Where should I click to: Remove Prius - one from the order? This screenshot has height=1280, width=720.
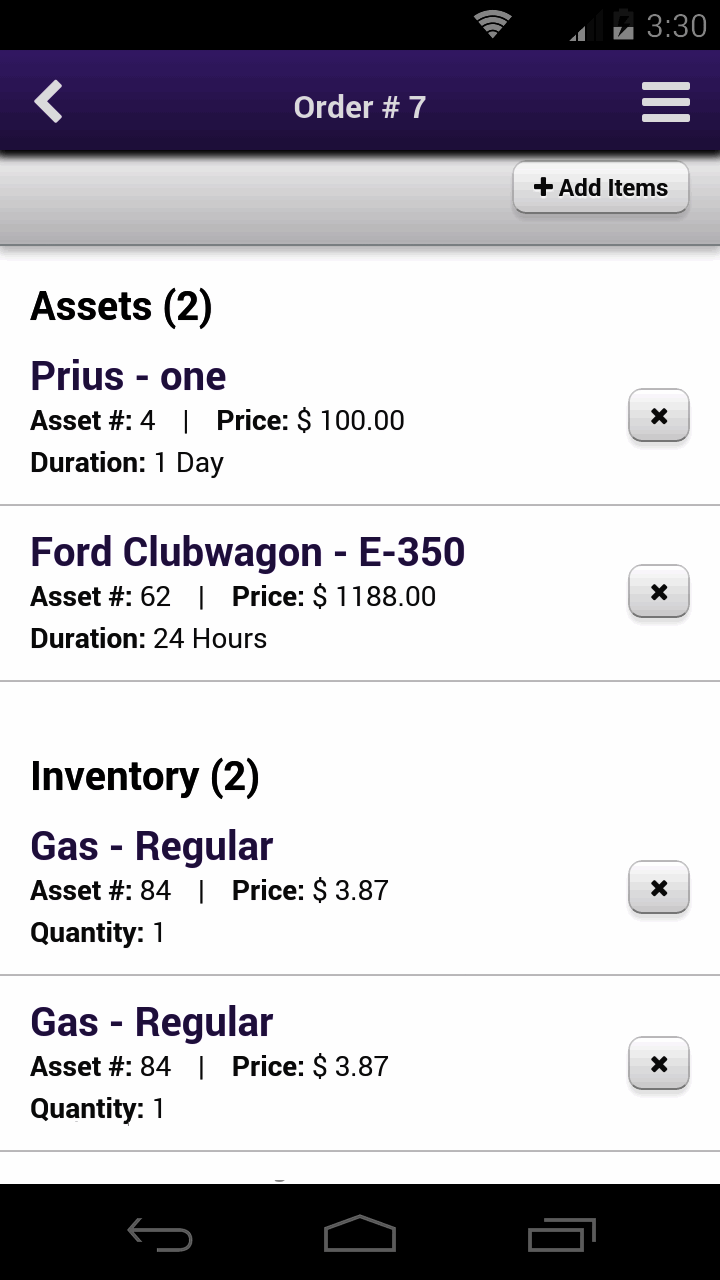pos(658,416)
